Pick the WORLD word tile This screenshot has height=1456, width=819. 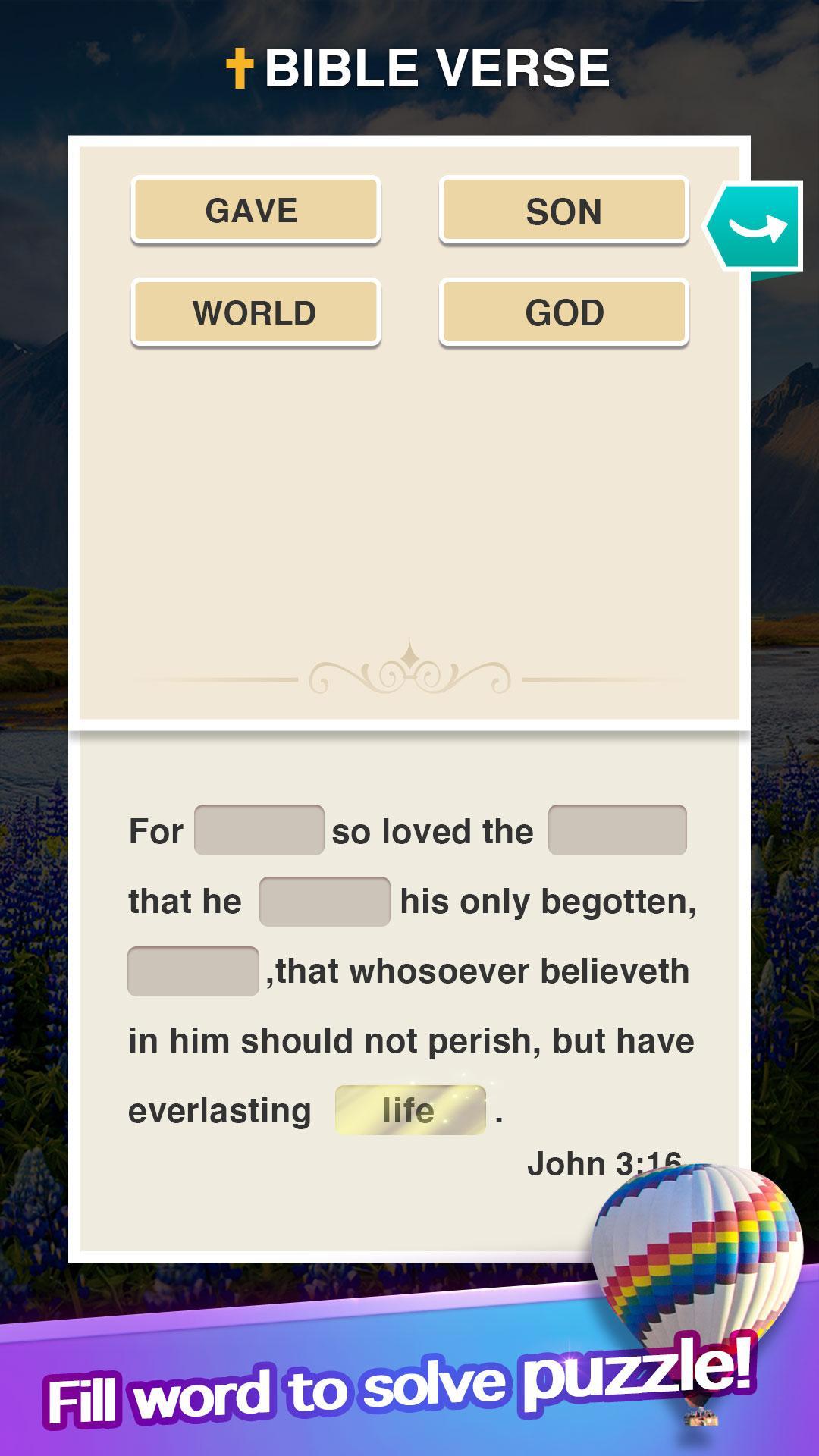click(x=256, y=311)
